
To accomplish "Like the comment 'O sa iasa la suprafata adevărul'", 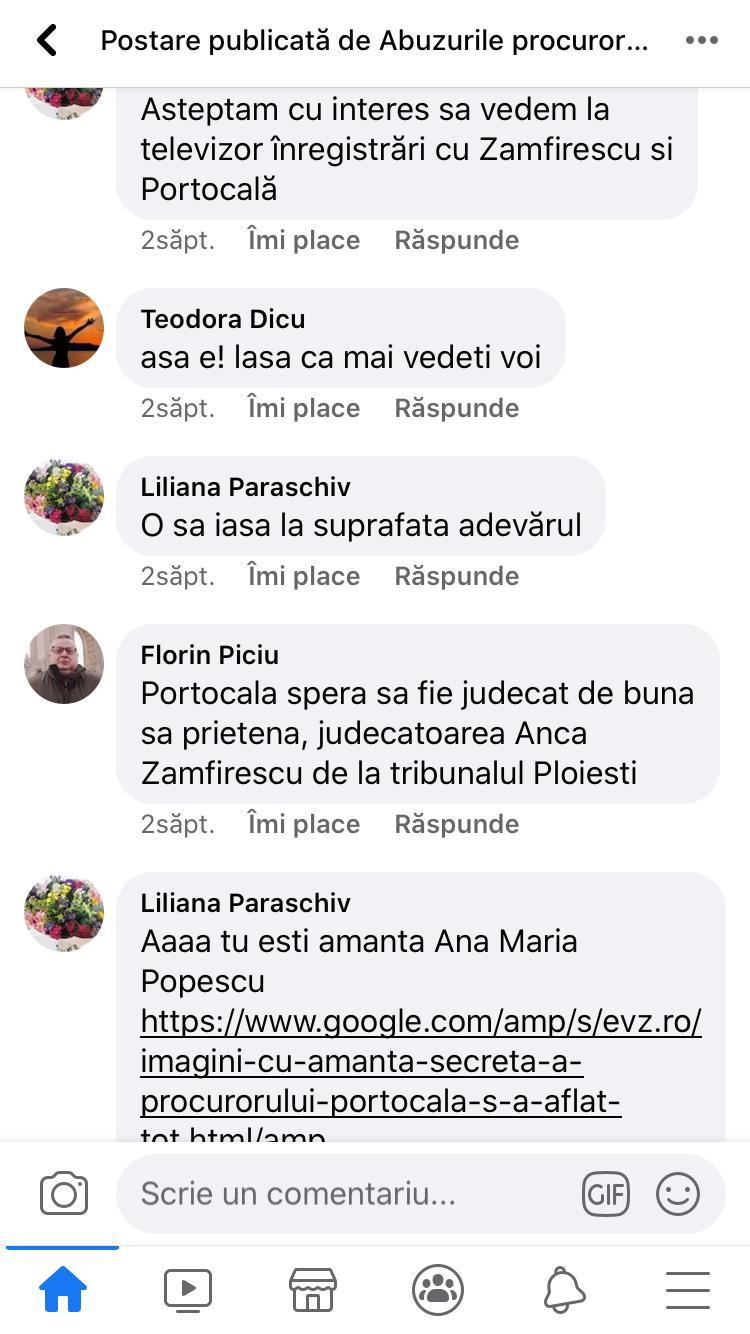I will (303, 576).
